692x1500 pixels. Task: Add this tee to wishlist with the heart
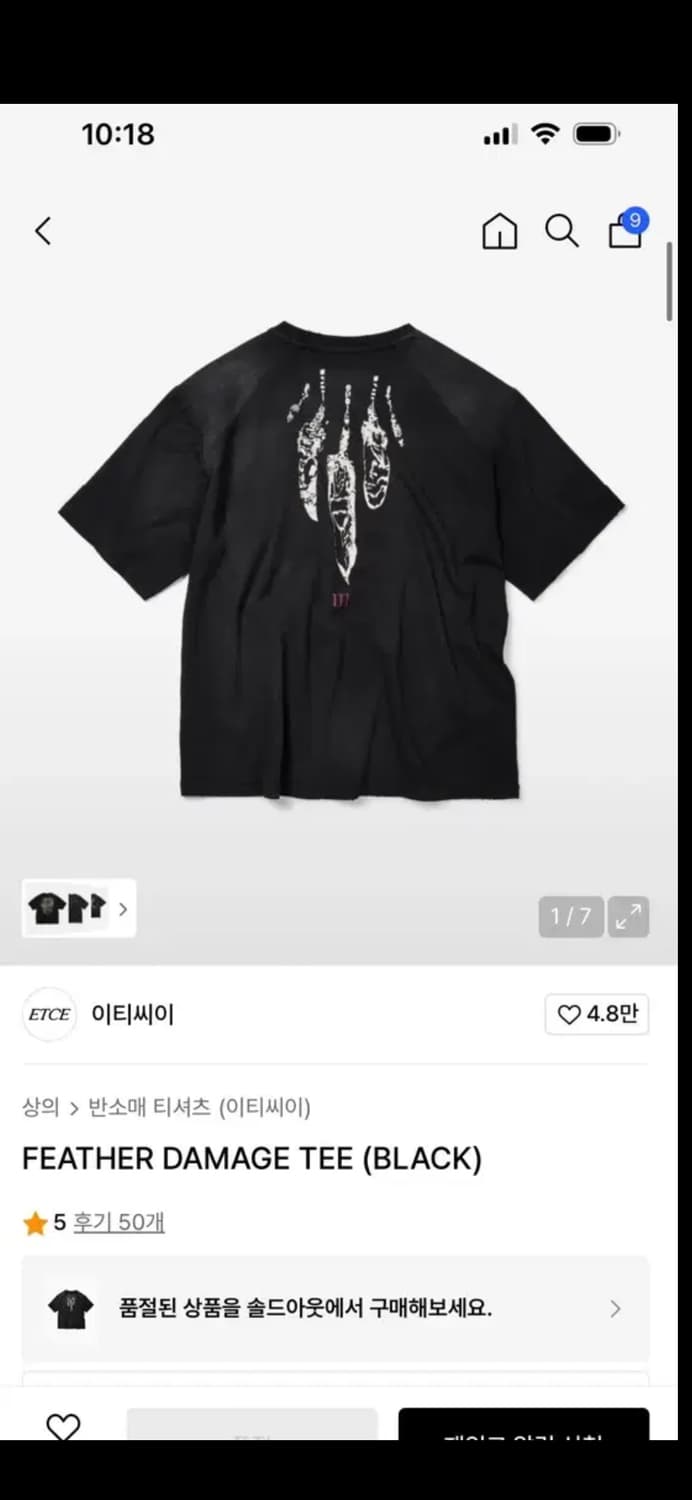63,1427
